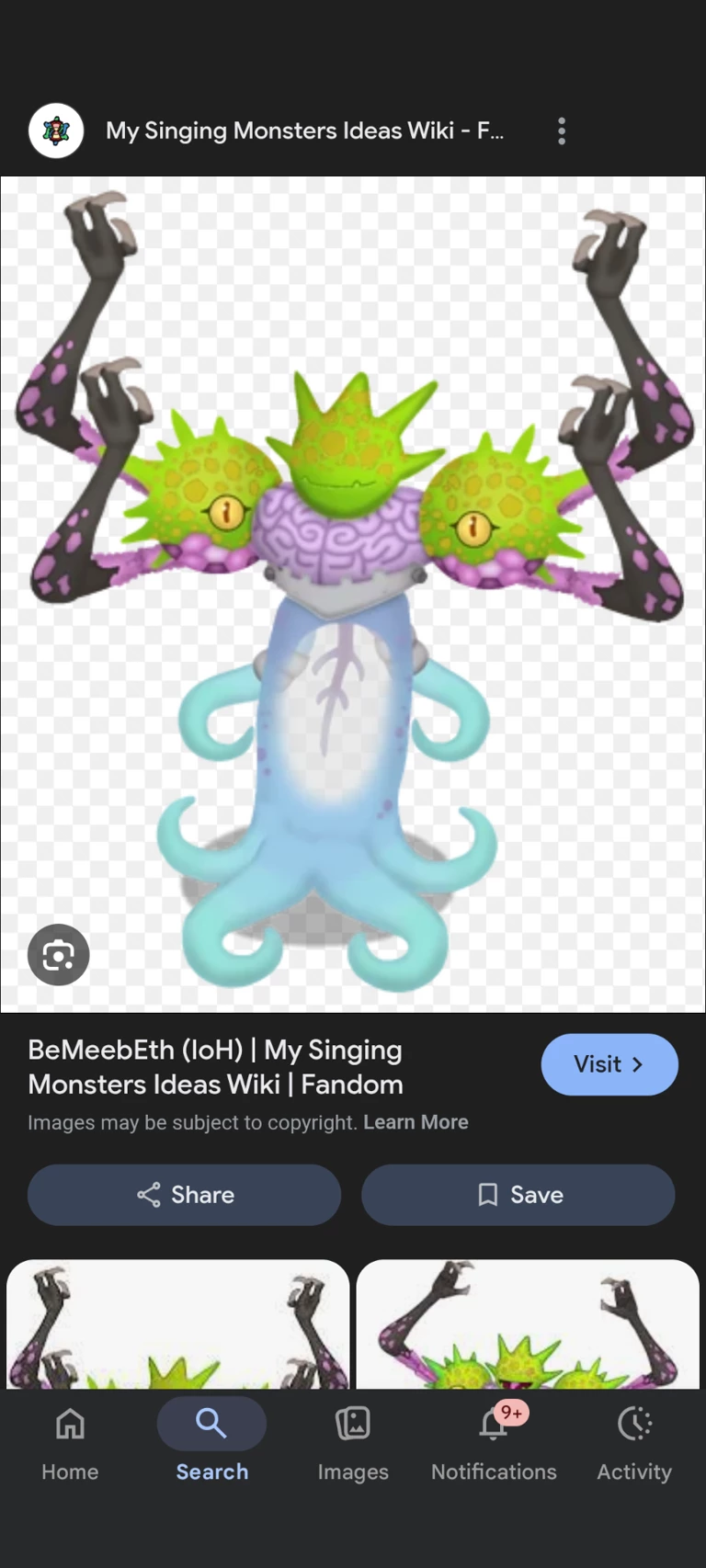Open the three-dot overflow menu

coord(562,131)
